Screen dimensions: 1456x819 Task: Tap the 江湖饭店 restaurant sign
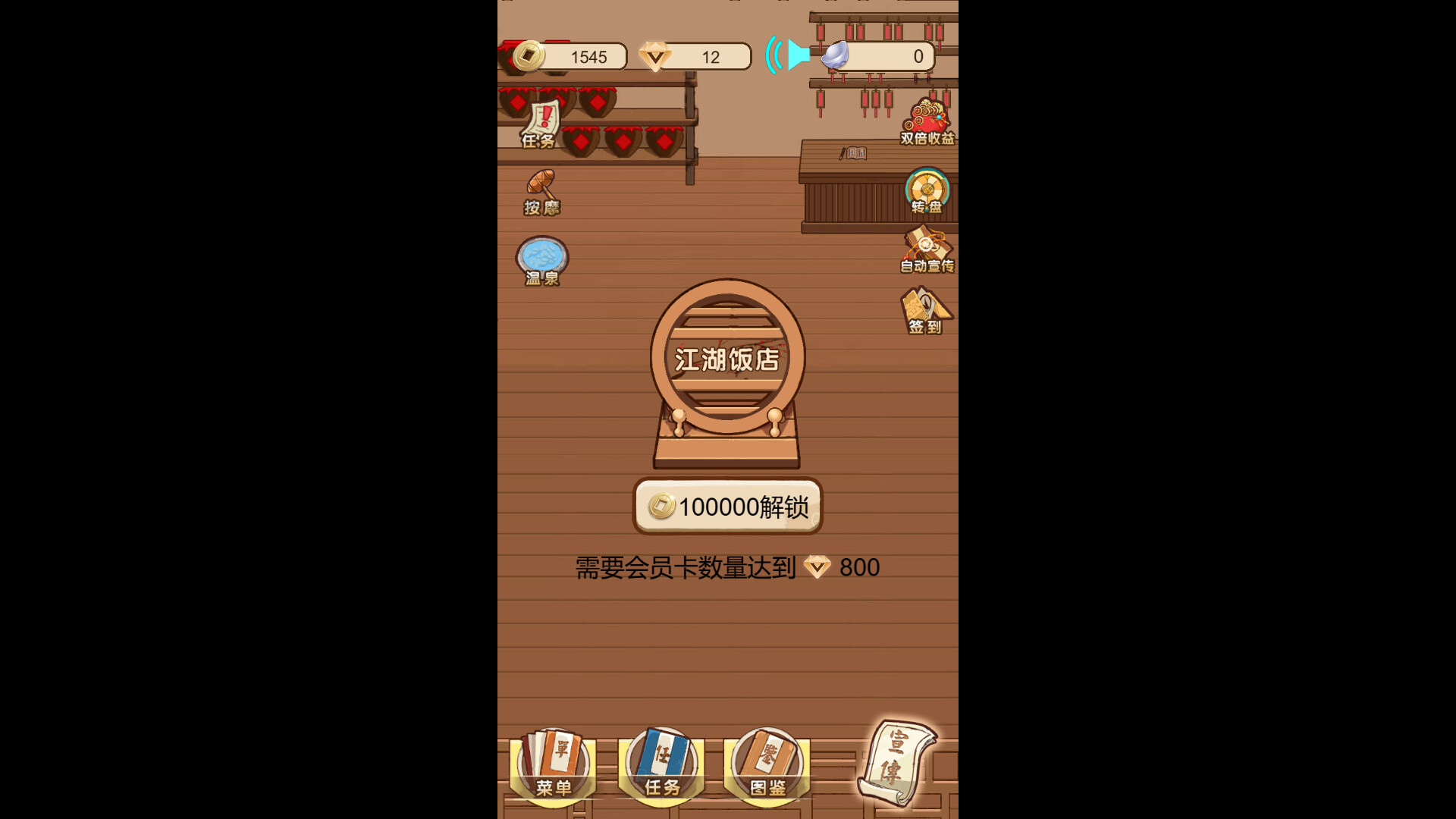point(727,359)
